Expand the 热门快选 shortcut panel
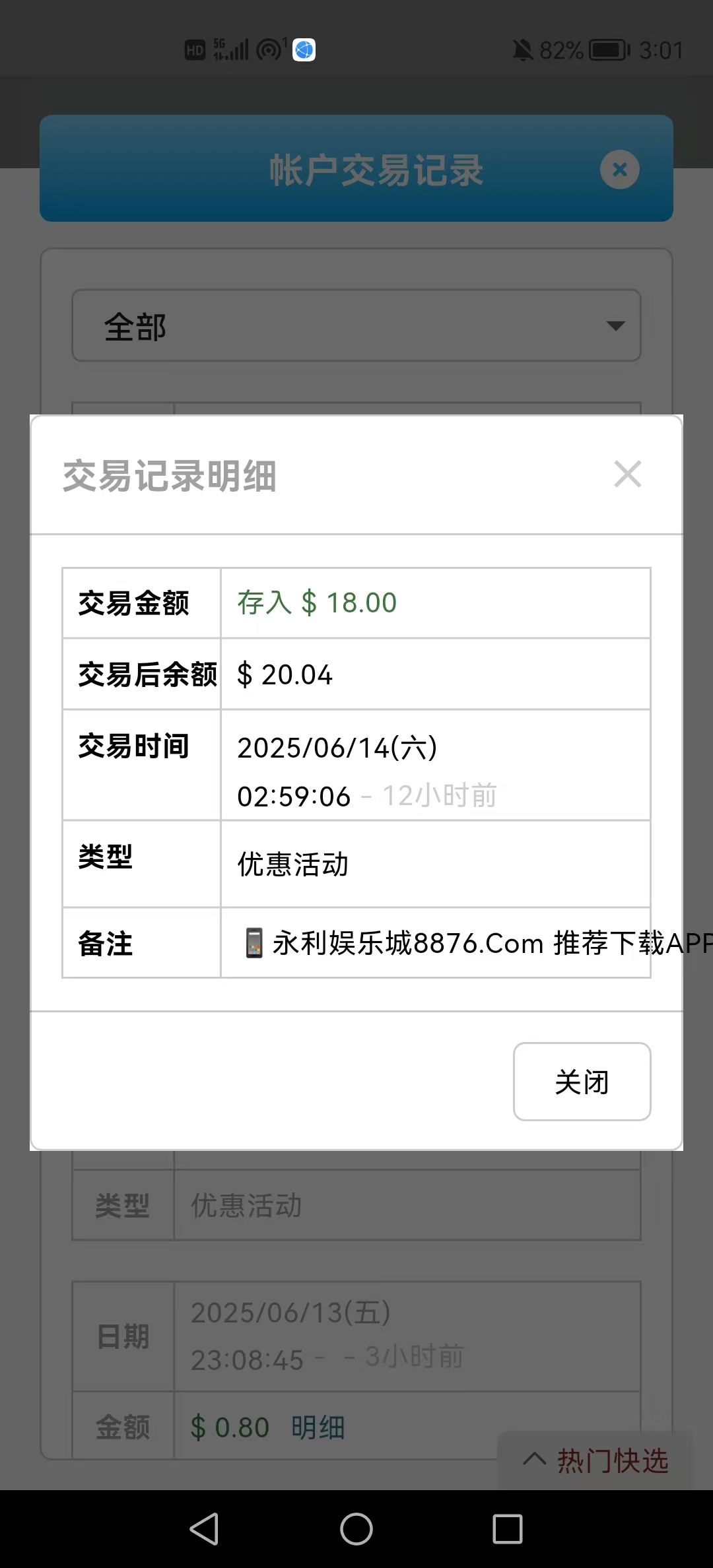 click(595, 1460)
